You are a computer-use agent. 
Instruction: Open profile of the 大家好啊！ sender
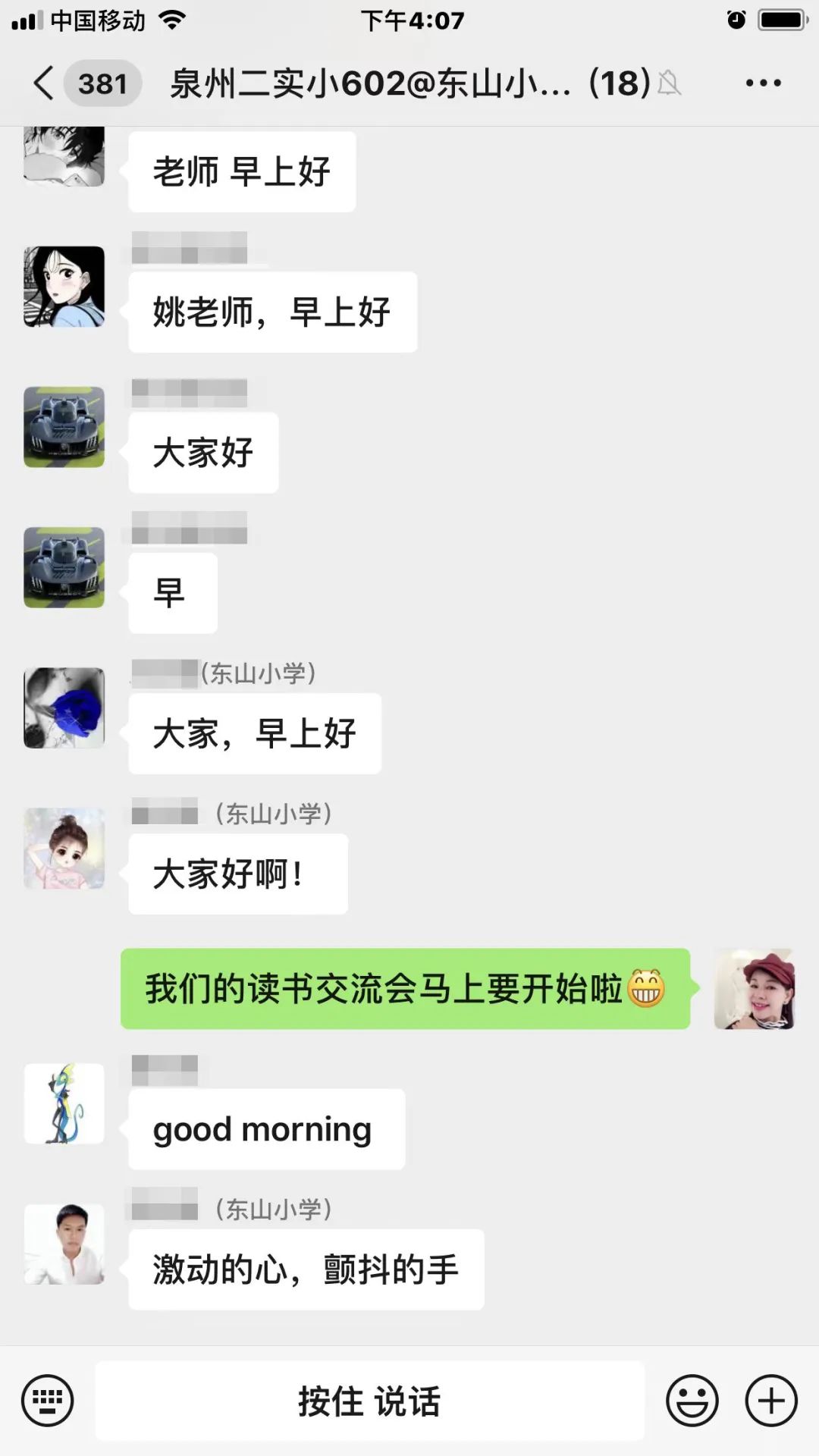[64, 848]
